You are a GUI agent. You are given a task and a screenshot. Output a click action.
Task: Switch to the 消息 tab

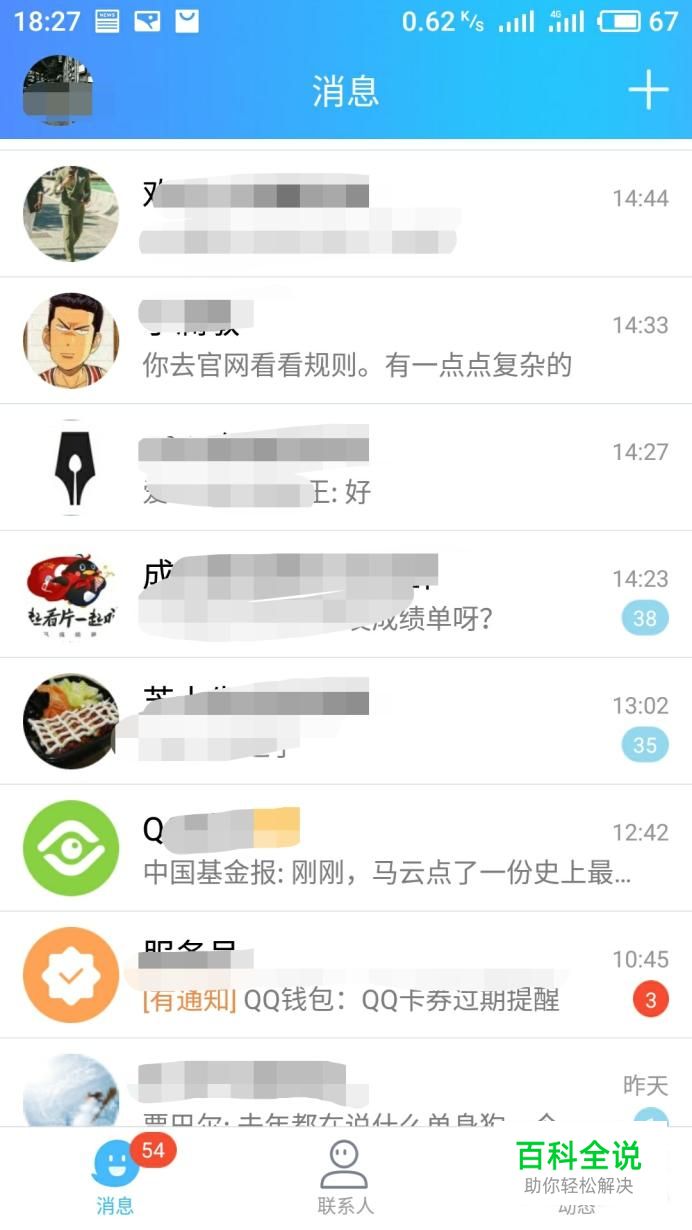(x=115, y=1178)
